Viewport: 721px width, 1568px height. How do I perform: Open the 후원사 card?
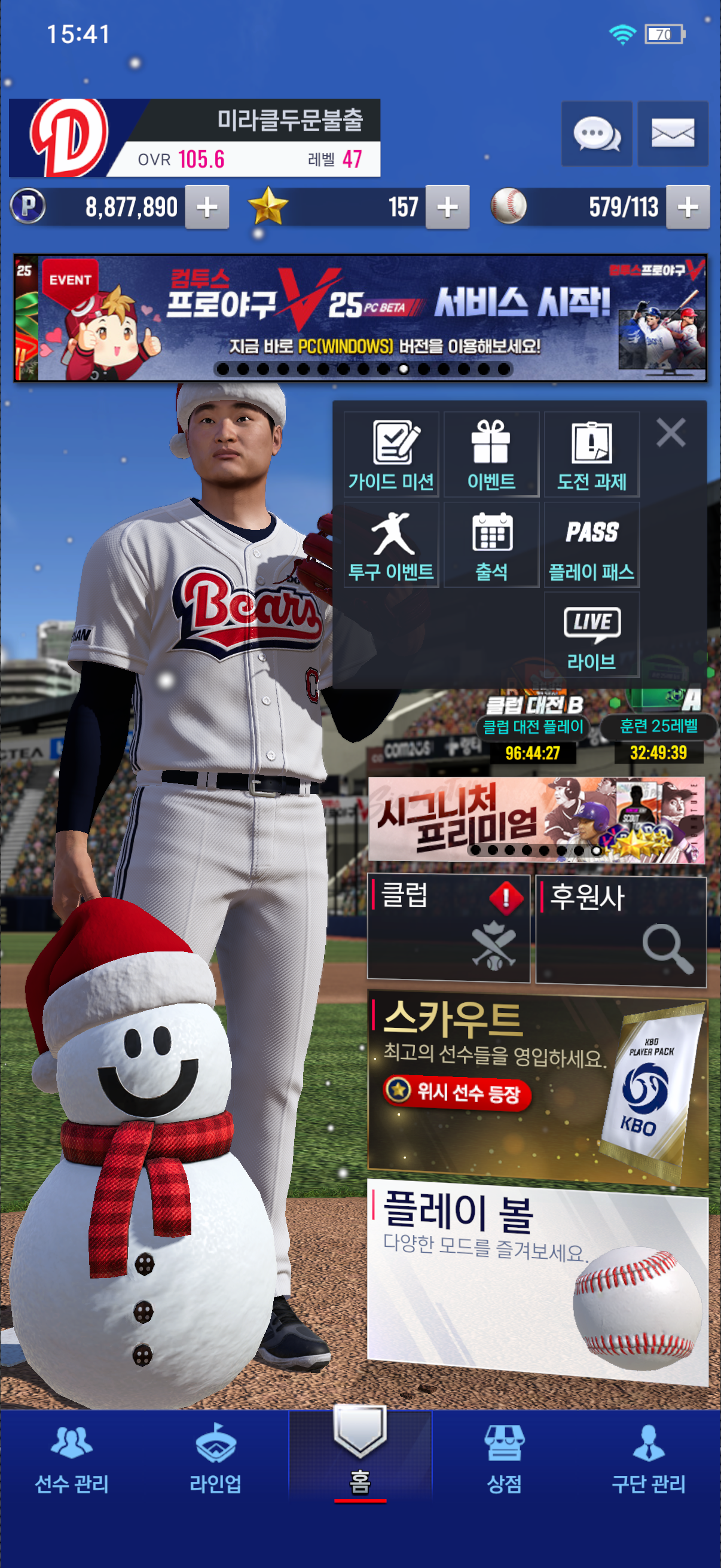pos(621,928)
